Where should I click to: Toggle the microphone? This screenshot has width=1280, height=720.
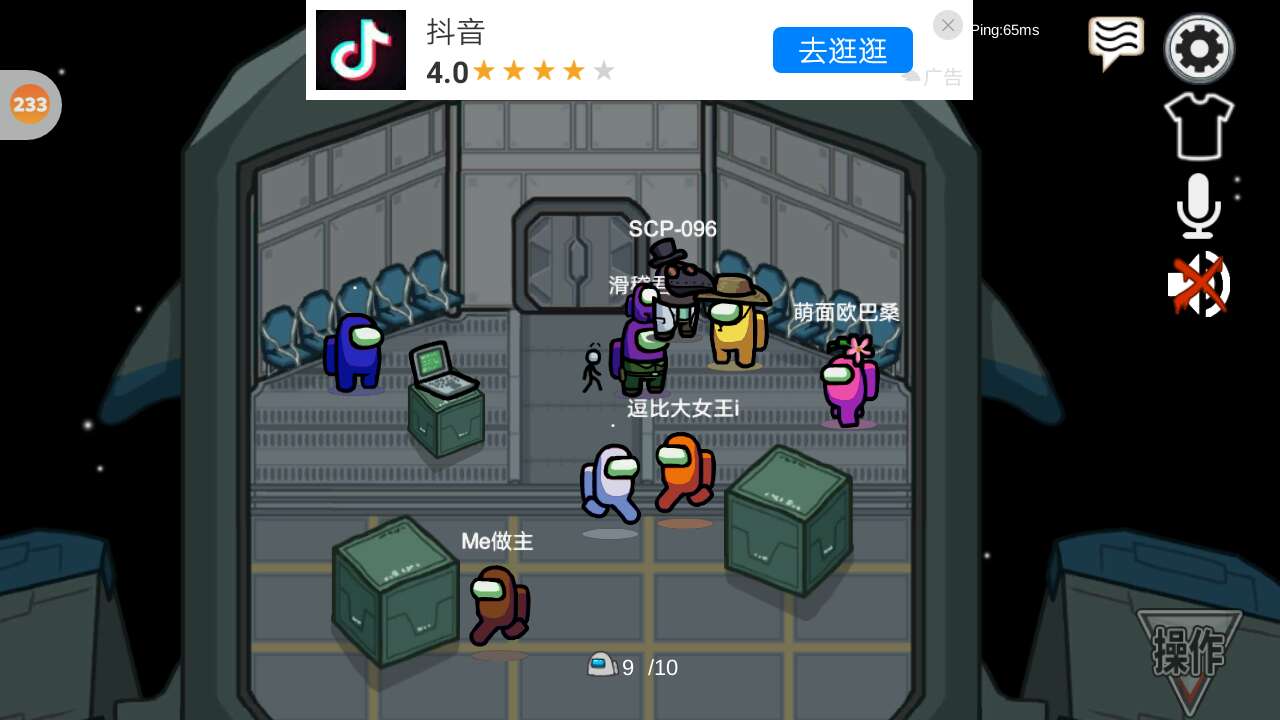tap(1198, 205)
